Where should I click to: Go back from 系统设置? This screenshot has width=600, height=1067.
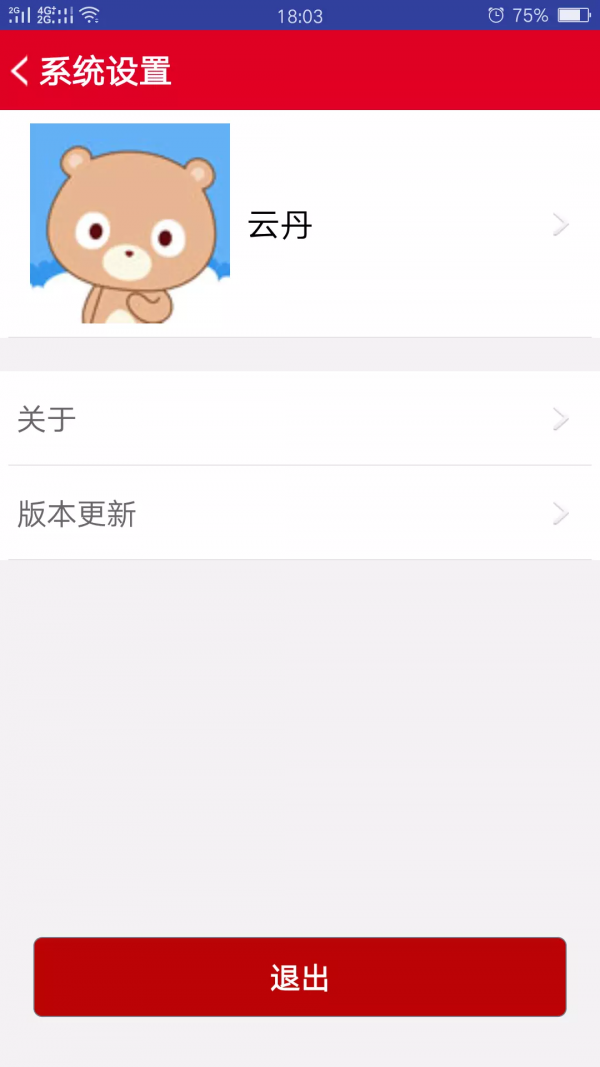pos(20,71)
